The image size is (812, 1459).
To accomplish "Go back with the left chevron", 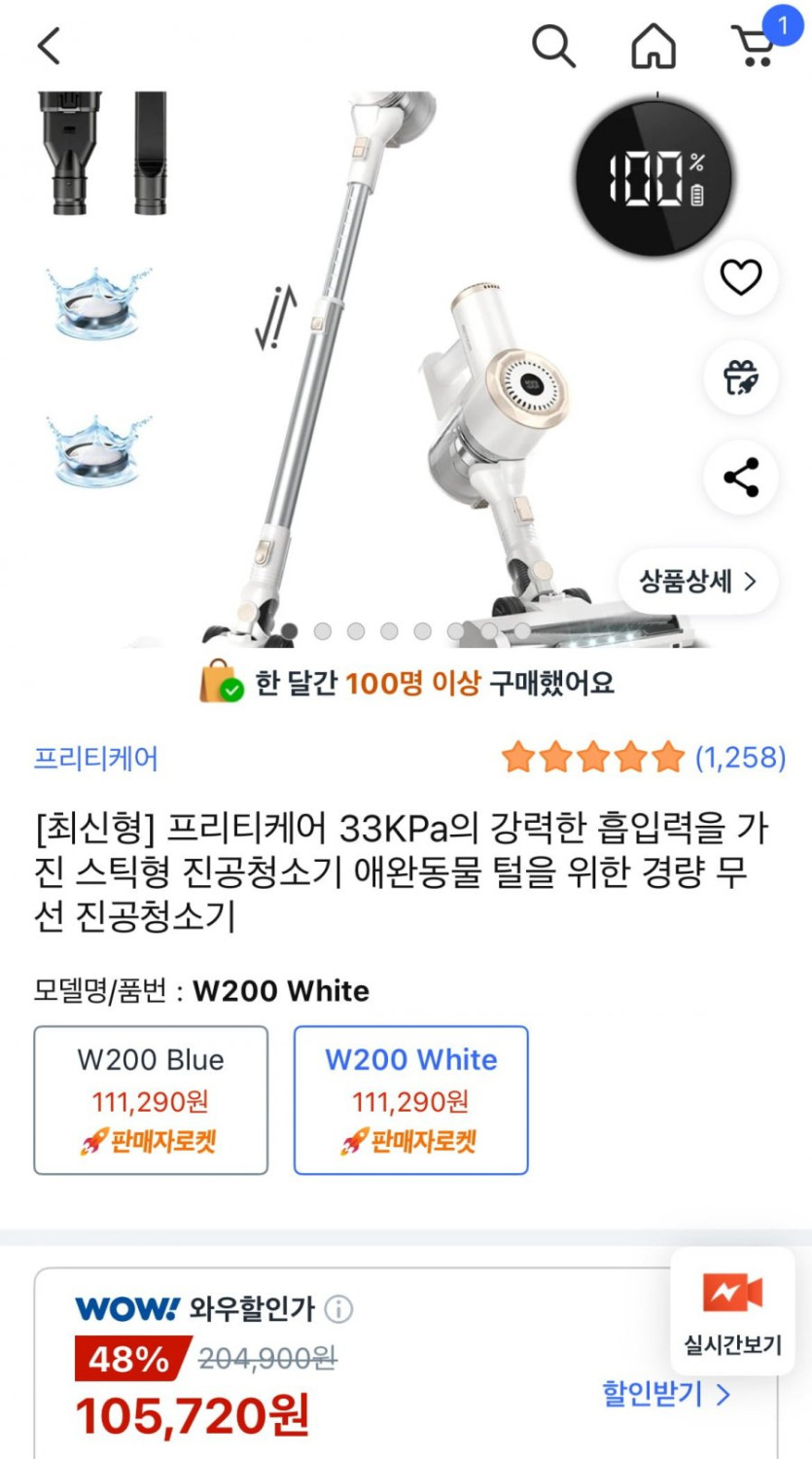I will (x=49, y=46).
